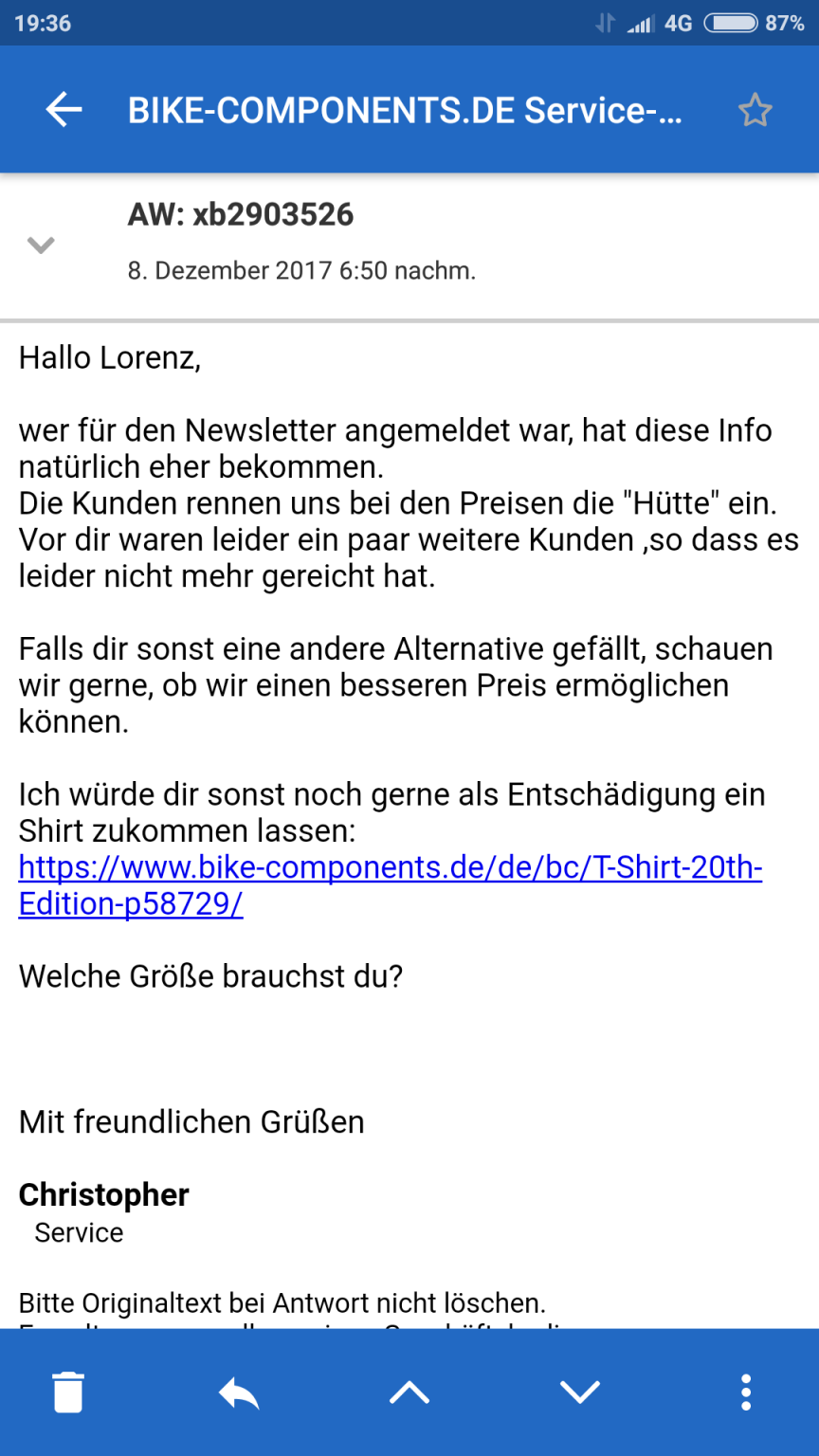The width and height of the screenshot is (819, 1456).
Task: Open the T-Shirt 20th Edition link
Action: click(391, 885)
